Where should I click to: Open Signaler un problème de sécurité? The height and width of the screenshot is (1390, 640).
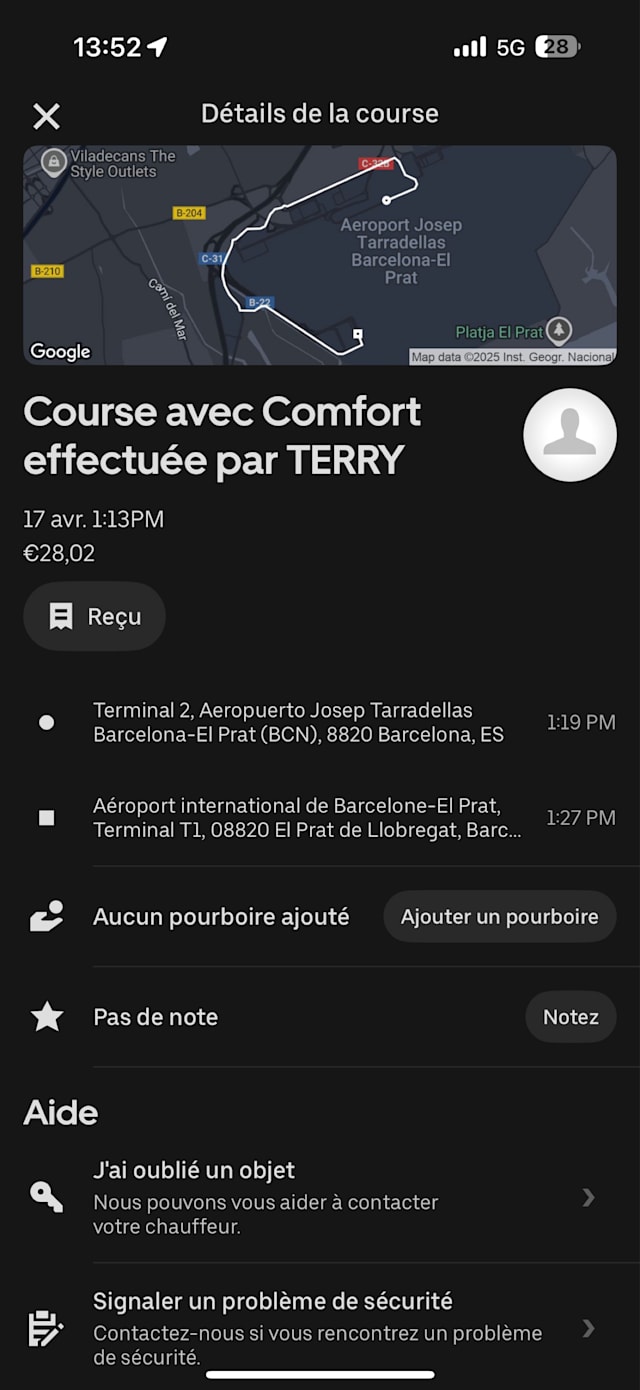click(x=320, y=1329)
